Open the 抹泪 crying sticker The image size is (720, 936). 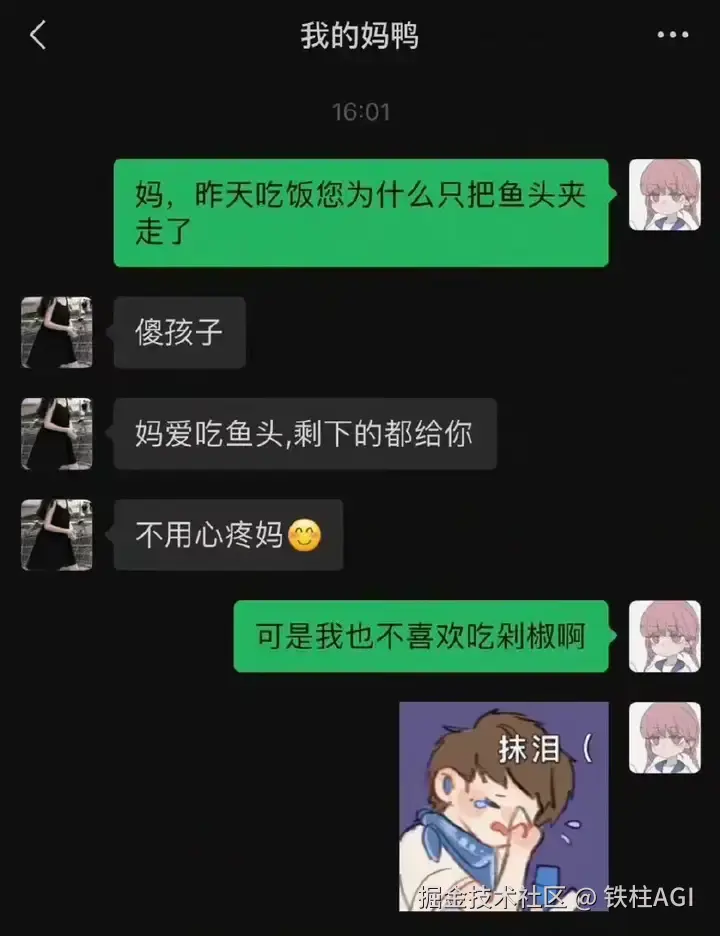pos(503,804)
